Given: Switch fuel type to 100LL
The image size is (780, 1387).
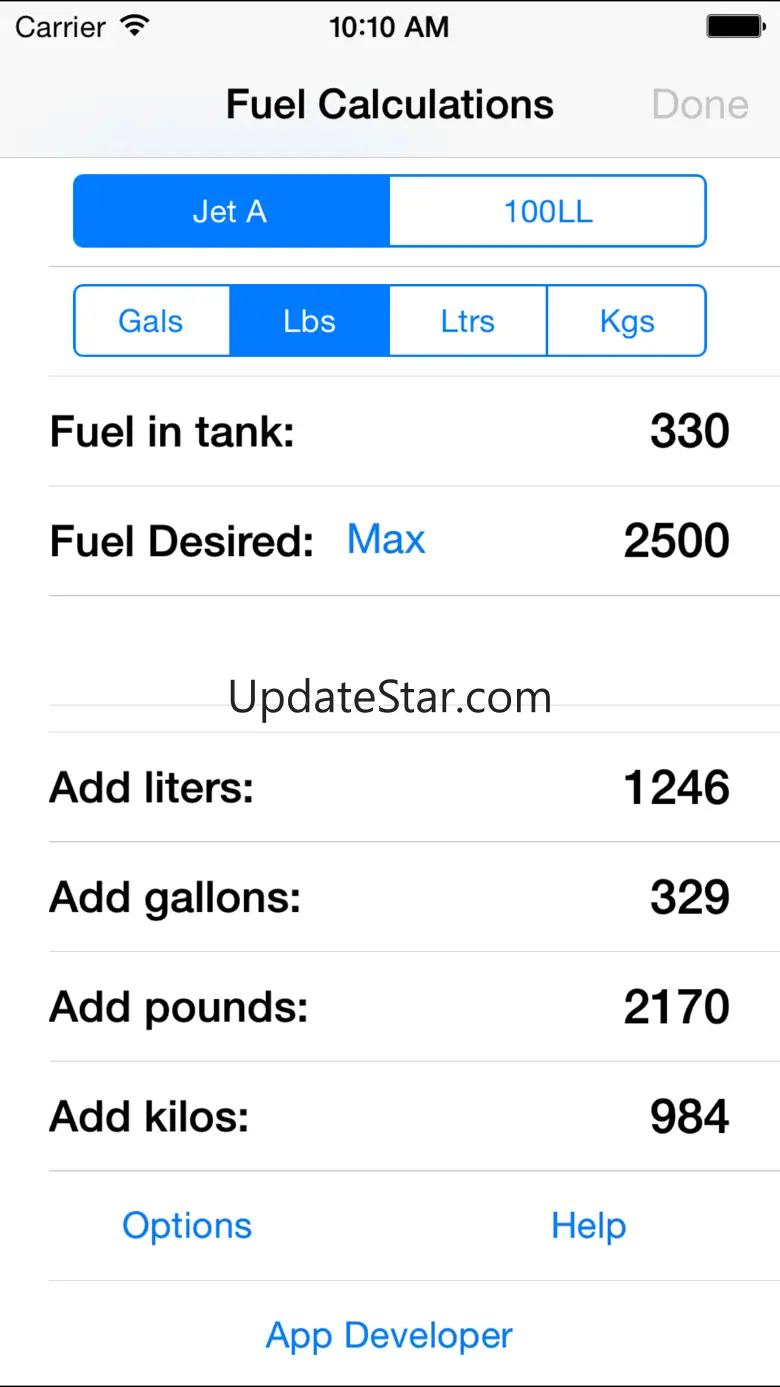Looking at the screenshot, I should pos(547,211).
